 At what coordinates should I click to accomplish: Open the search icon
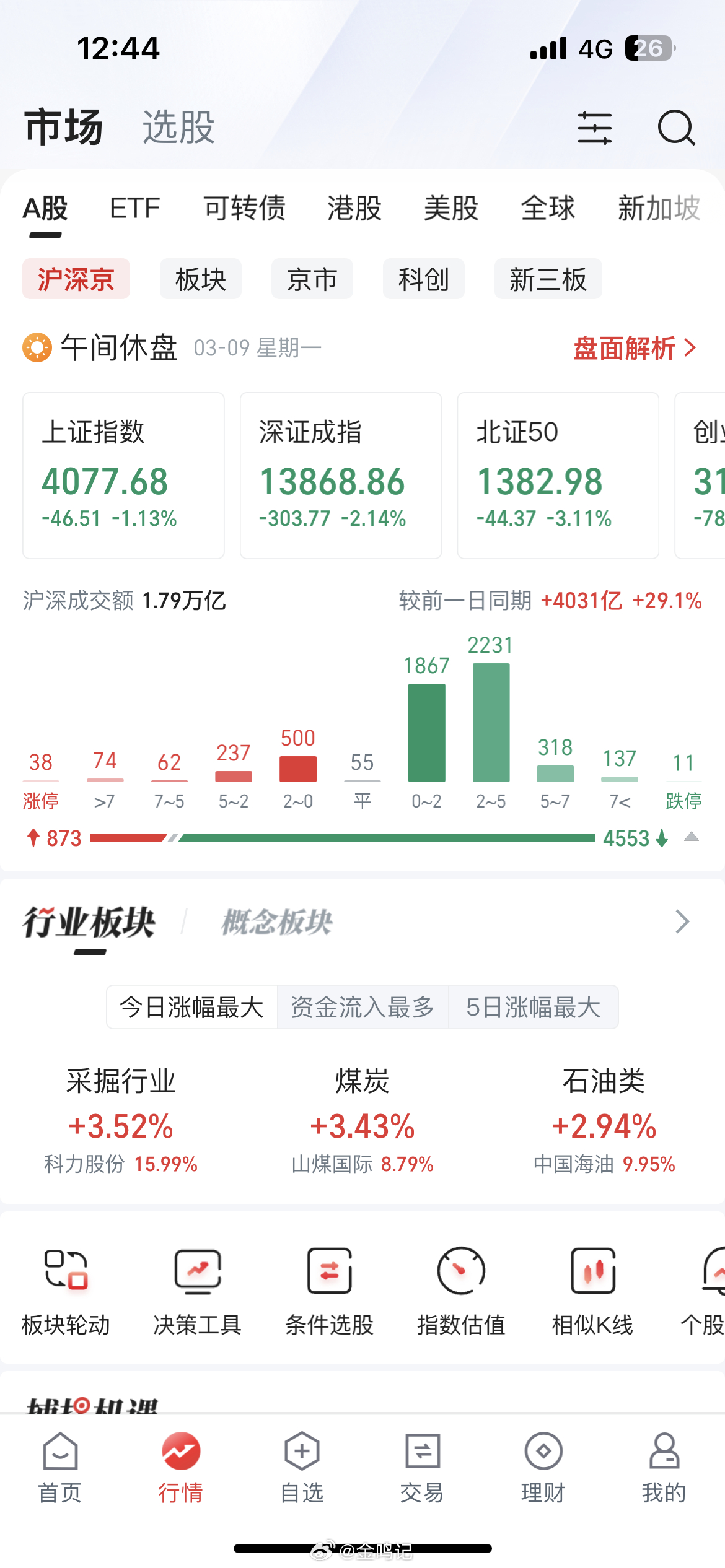click(677, 128)
